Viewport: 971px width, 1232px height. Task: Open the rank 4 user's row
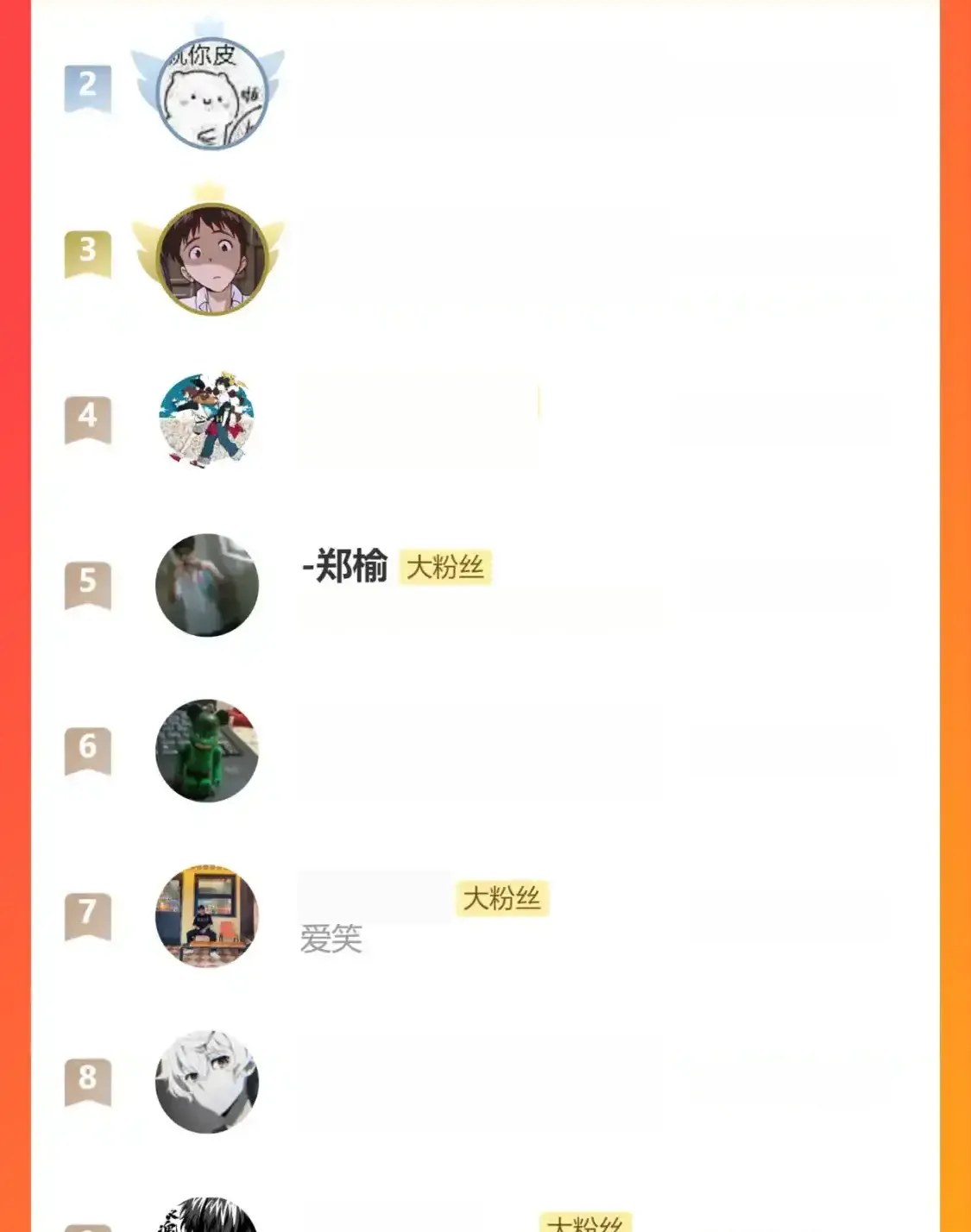tap(207, 419)
